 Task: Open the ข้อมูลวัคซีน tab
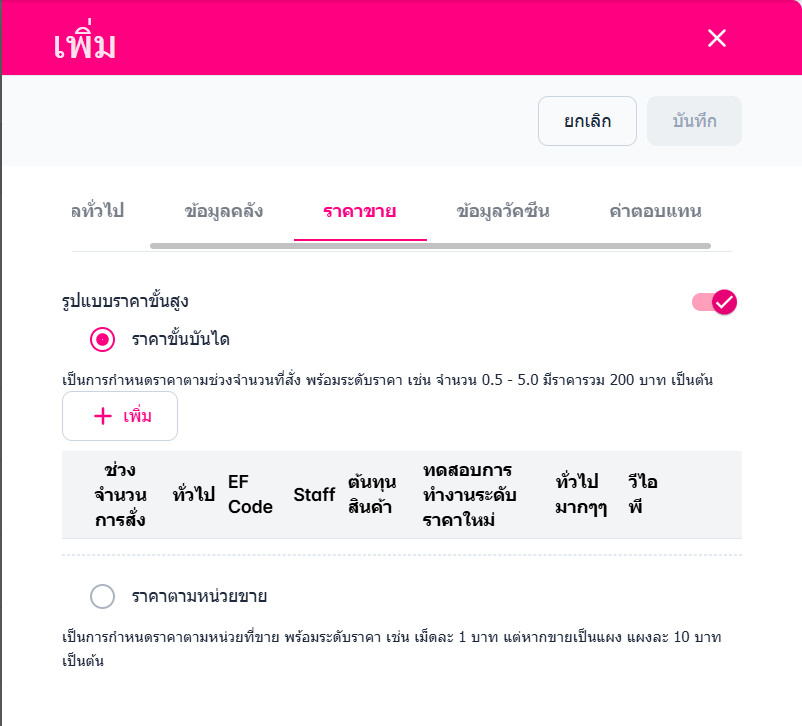pos(502,211)
